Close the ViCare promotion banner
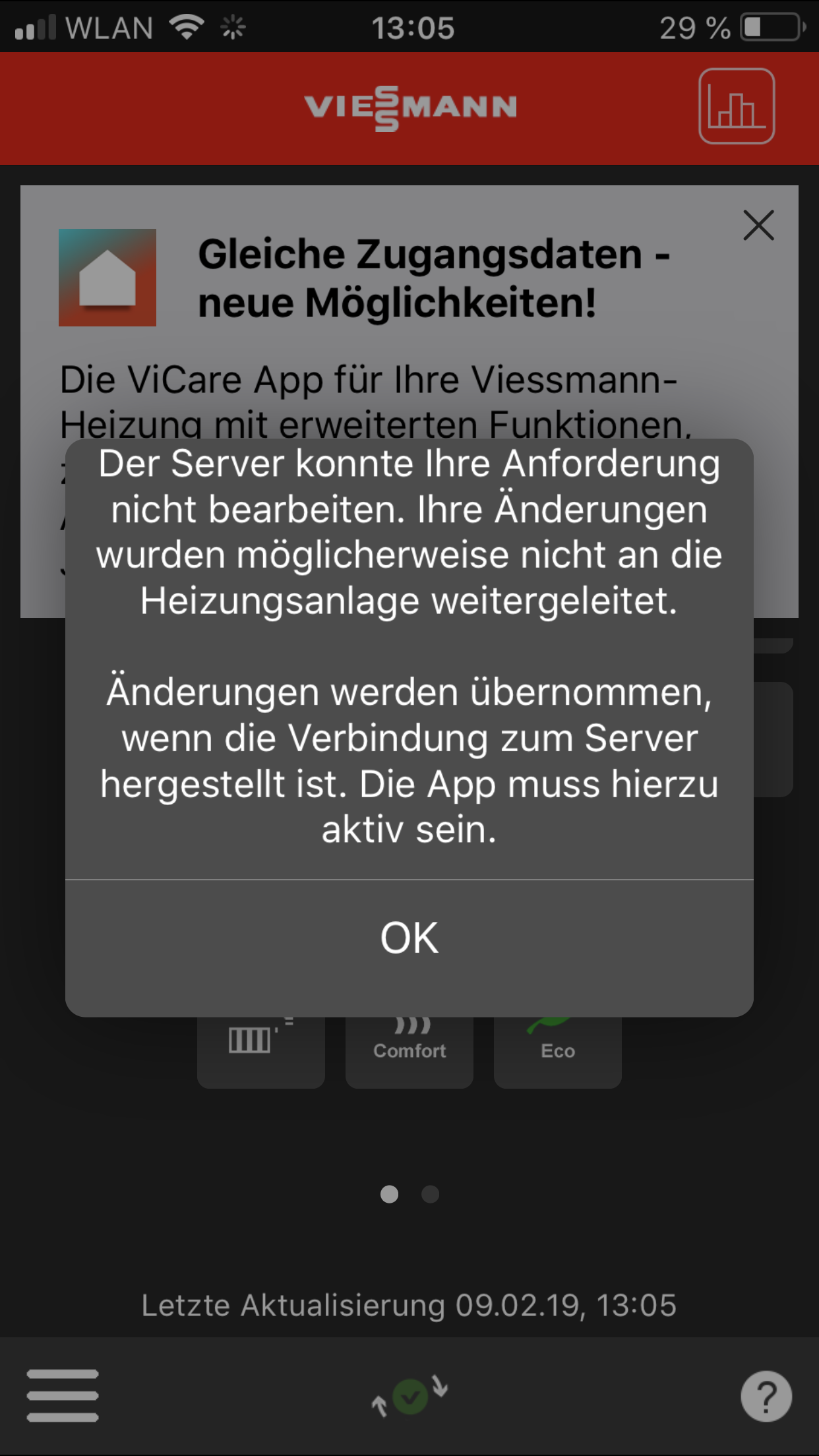Image resolution: width=819 pixels, height=1456 pixels. click(x=758, y=226)
